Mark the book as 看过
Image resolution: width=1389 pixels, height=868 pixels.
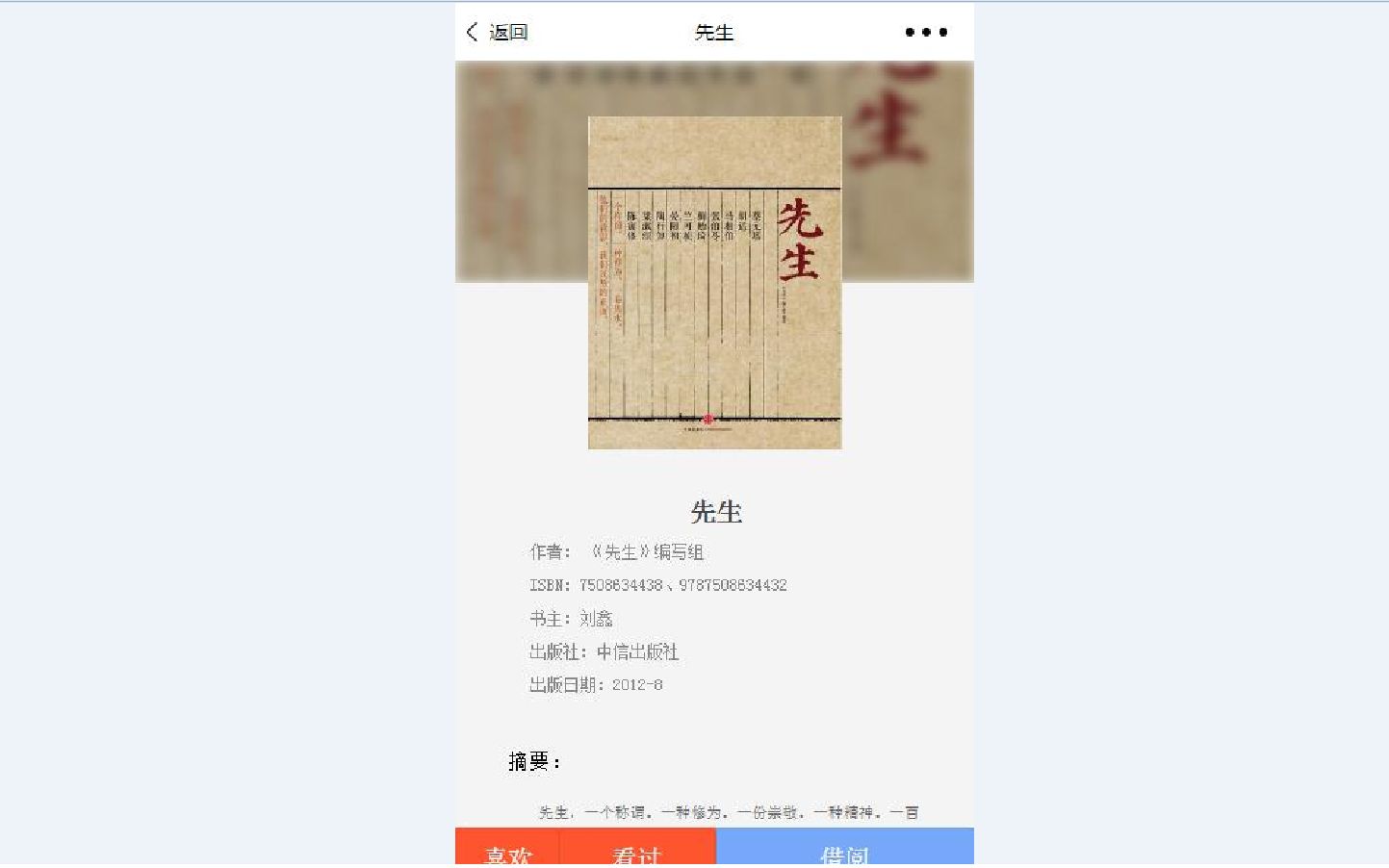[x=637, y=849]
